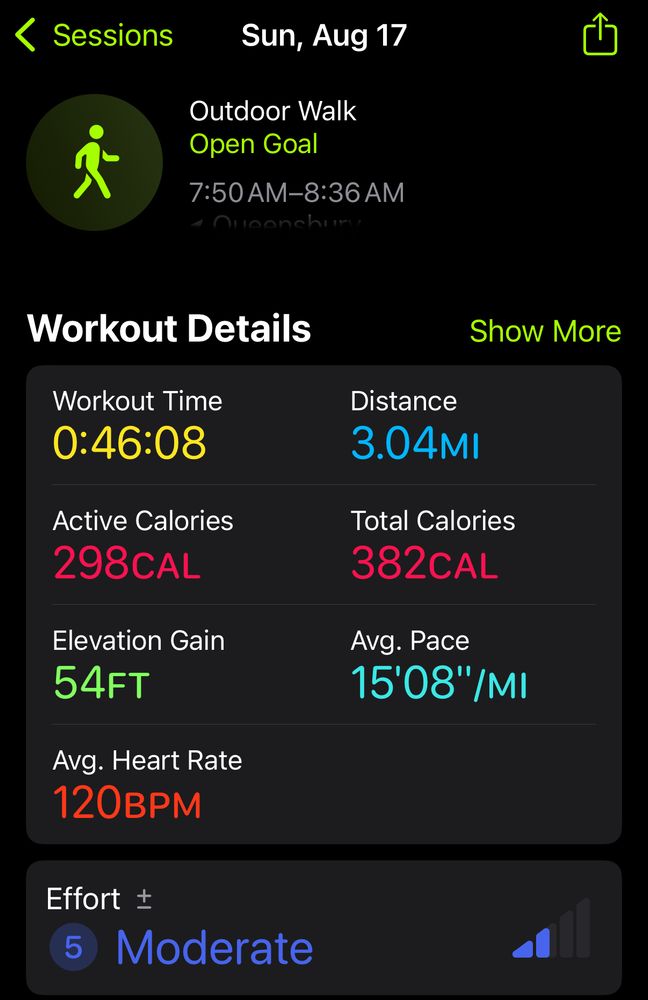648x1000 pixels.
Task: Tap Show More for workout details
Action: point(545,331)
